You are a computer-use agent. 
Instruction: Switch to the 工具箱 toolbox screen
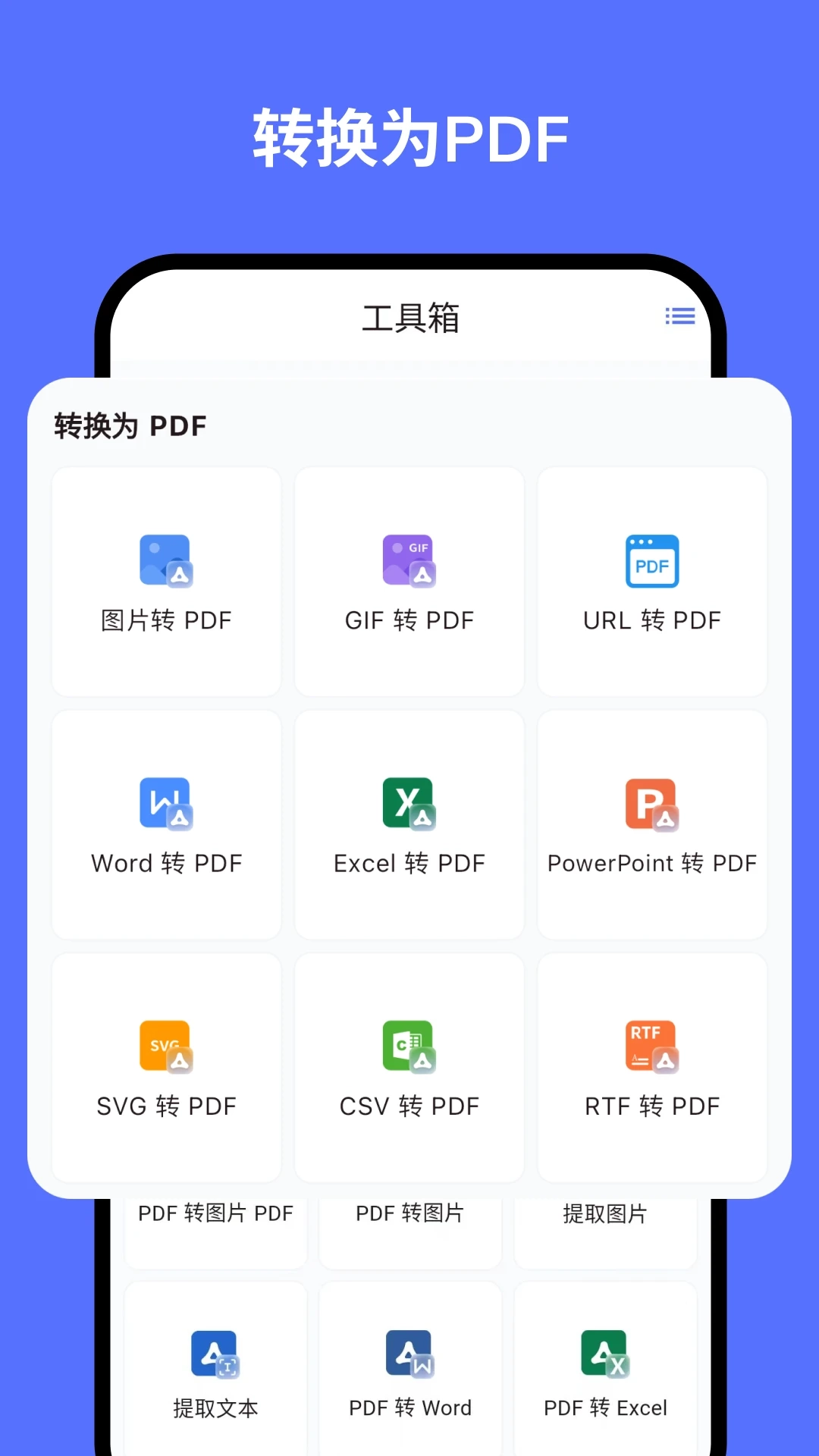click(409, 318)
